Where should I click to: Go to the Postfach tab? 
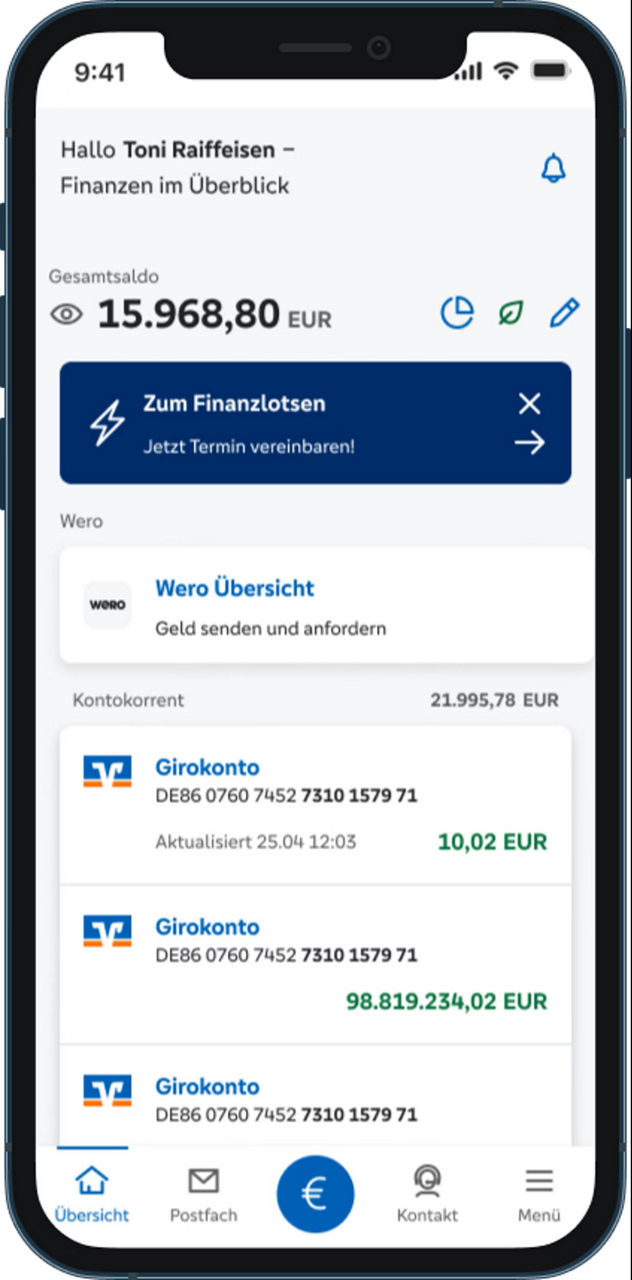tap(203, 1195)
